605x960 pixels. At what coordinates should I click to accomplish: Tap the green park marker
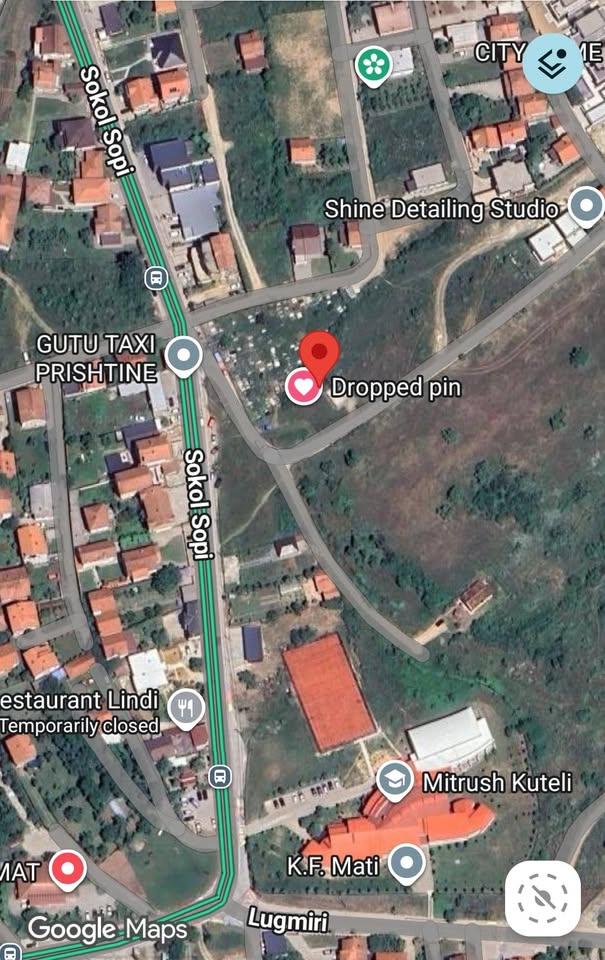point(373,66)
